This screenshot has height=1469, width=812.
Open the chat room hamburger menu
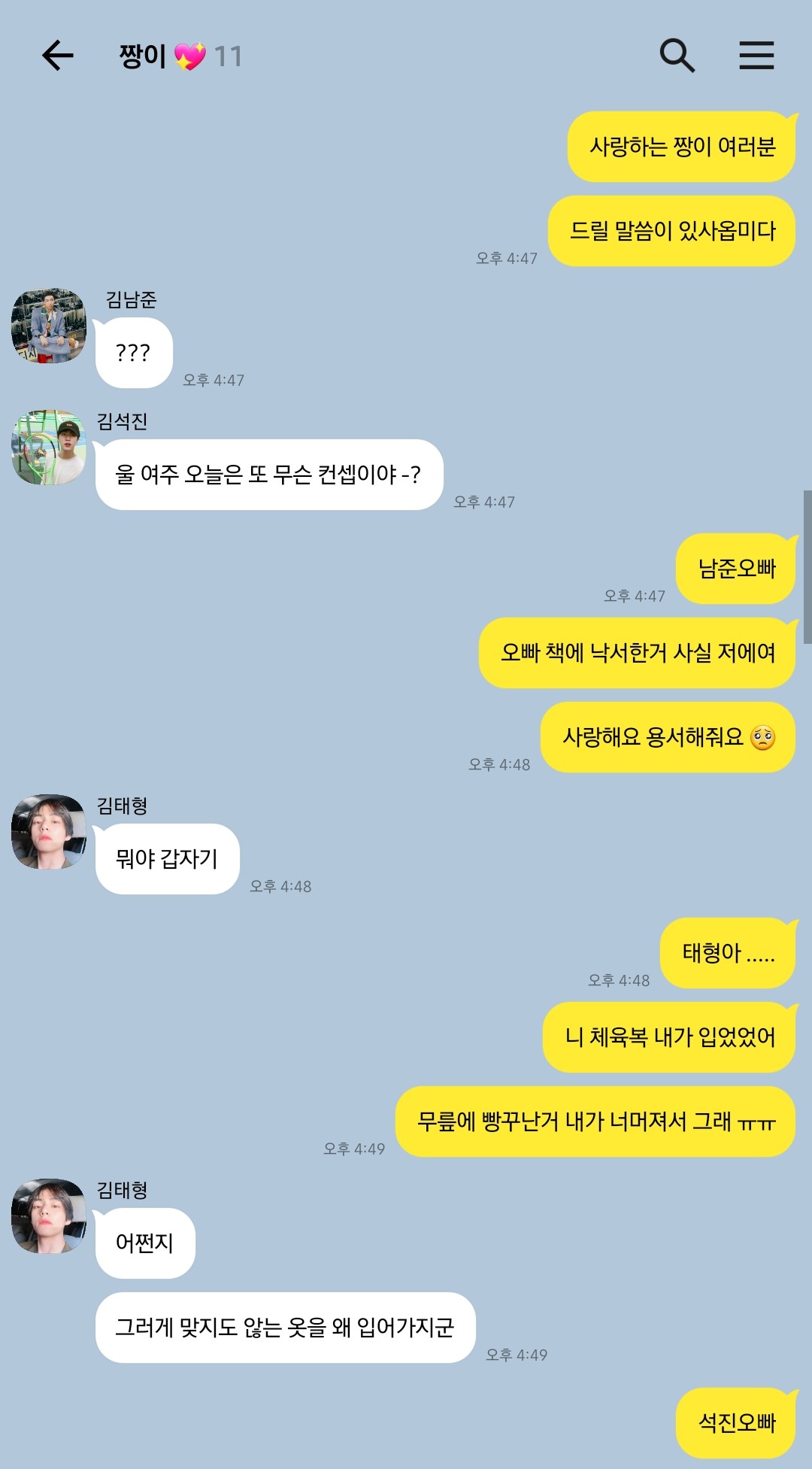tap(756, 56)
